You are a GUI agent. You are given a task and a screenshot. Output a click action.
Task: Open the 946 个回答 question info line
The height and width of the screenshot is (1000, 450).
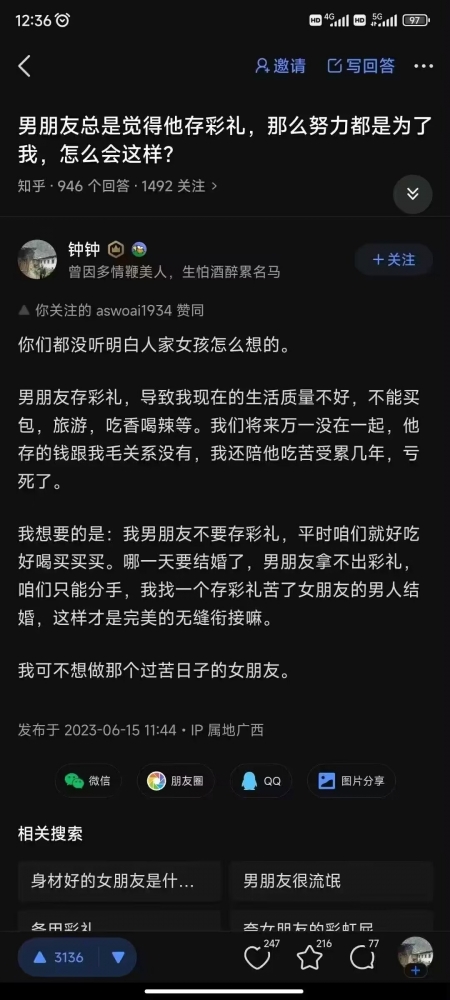117,186
